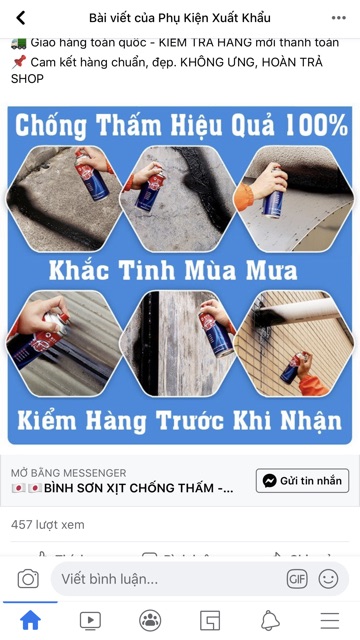The height and width of the screenshot is (640, 360).
Task: Open the GIF picker
Action: [x=297, y=579]
